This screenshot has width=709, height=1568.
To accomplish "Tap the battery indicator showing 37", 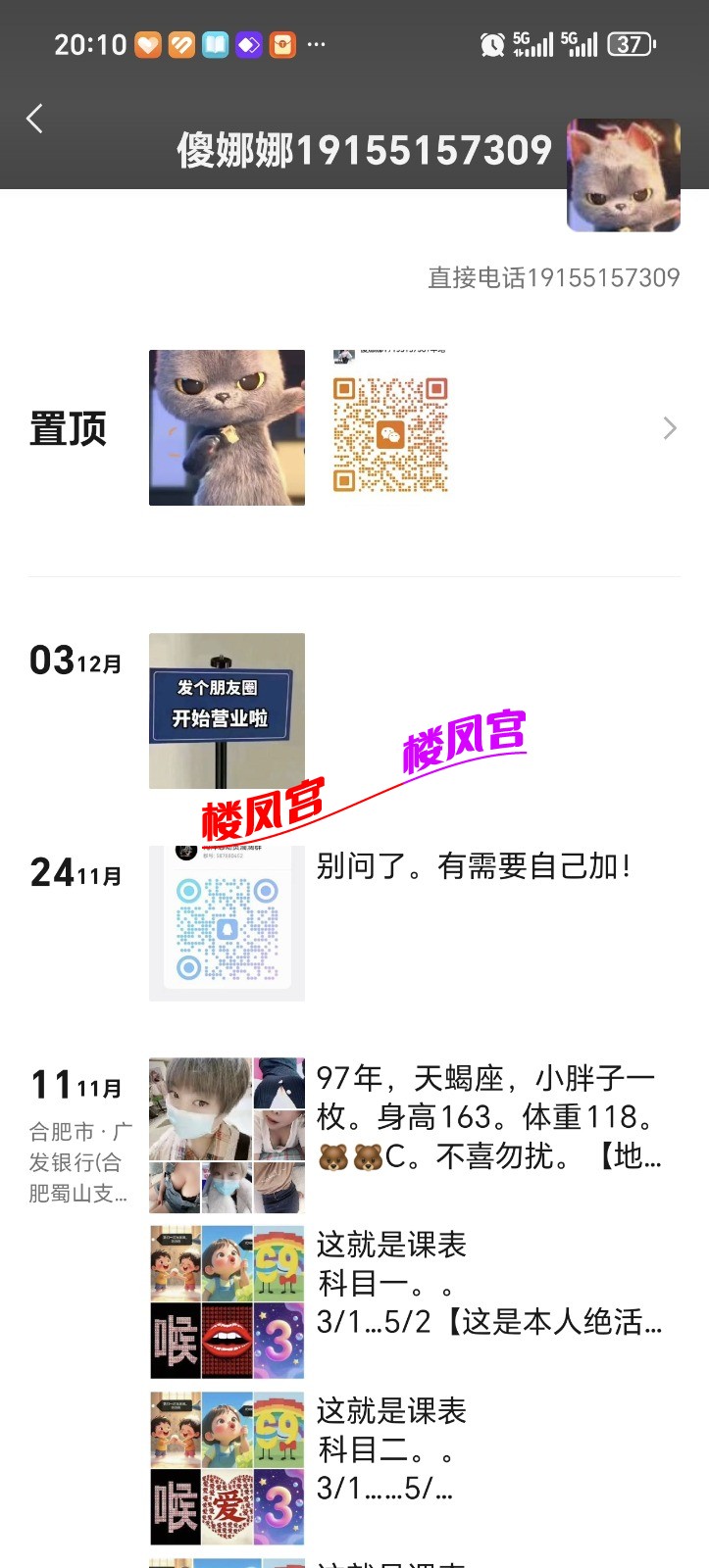I will coord(632,44).
